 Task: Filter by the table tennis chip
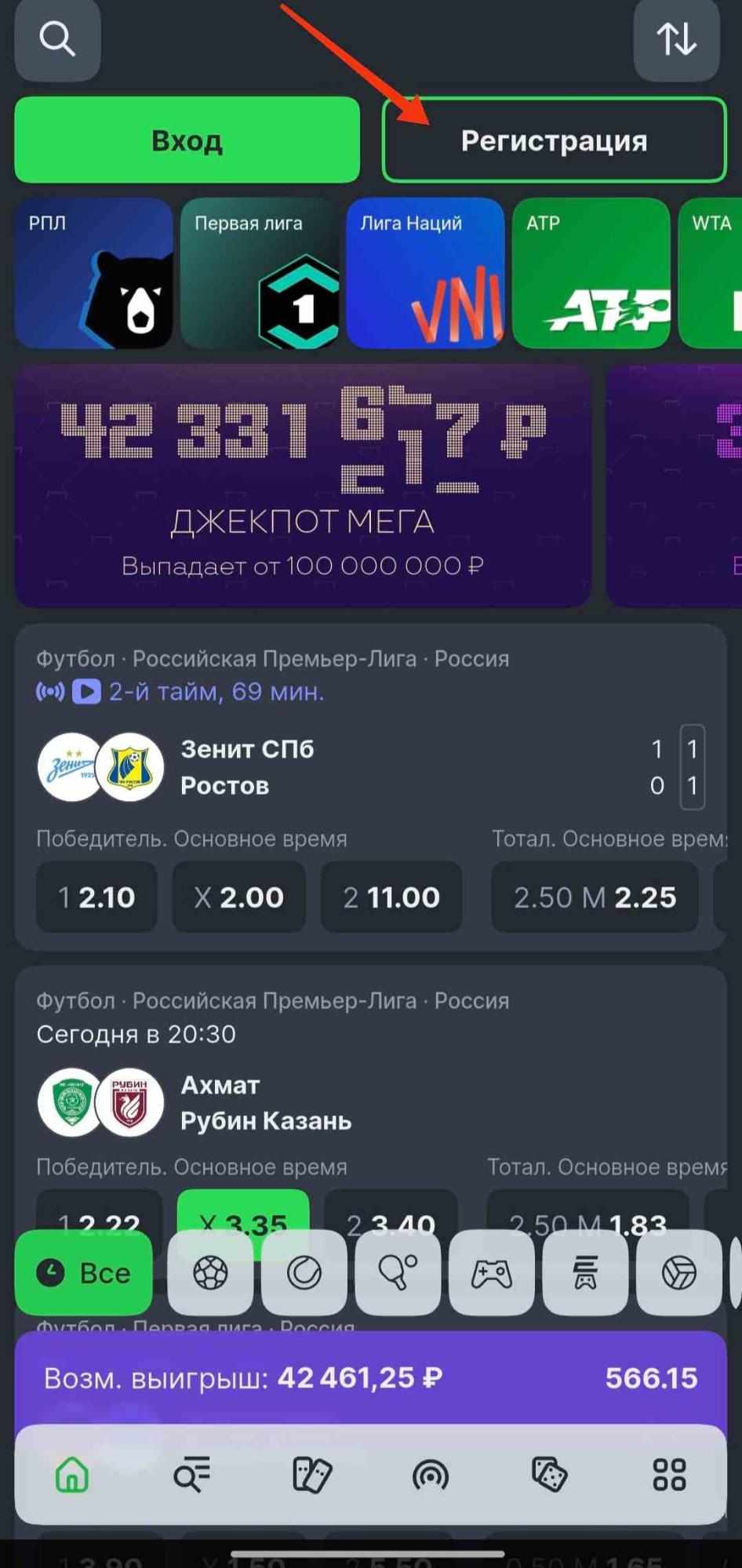coord(398,1273)
